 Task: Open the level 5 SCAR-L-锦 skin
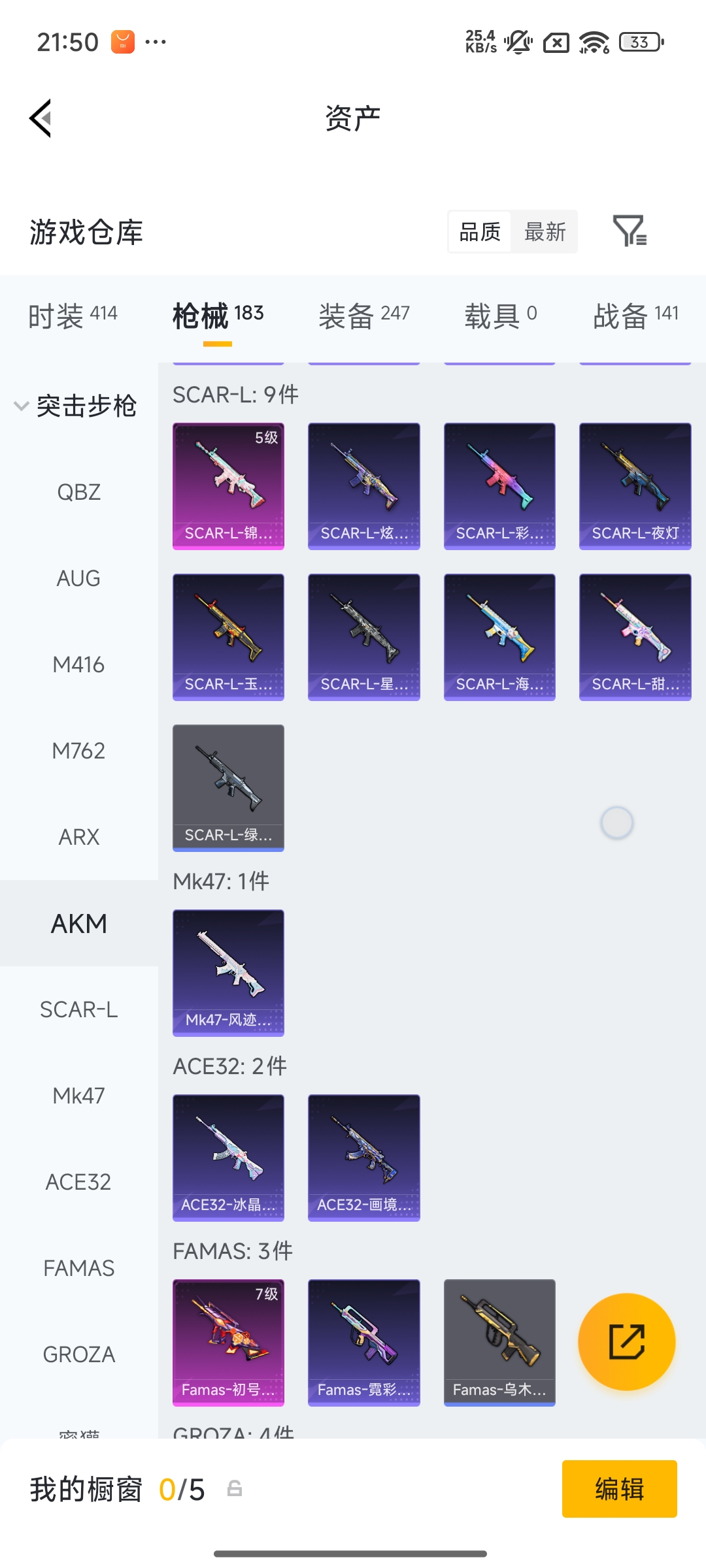pos(228,486)
